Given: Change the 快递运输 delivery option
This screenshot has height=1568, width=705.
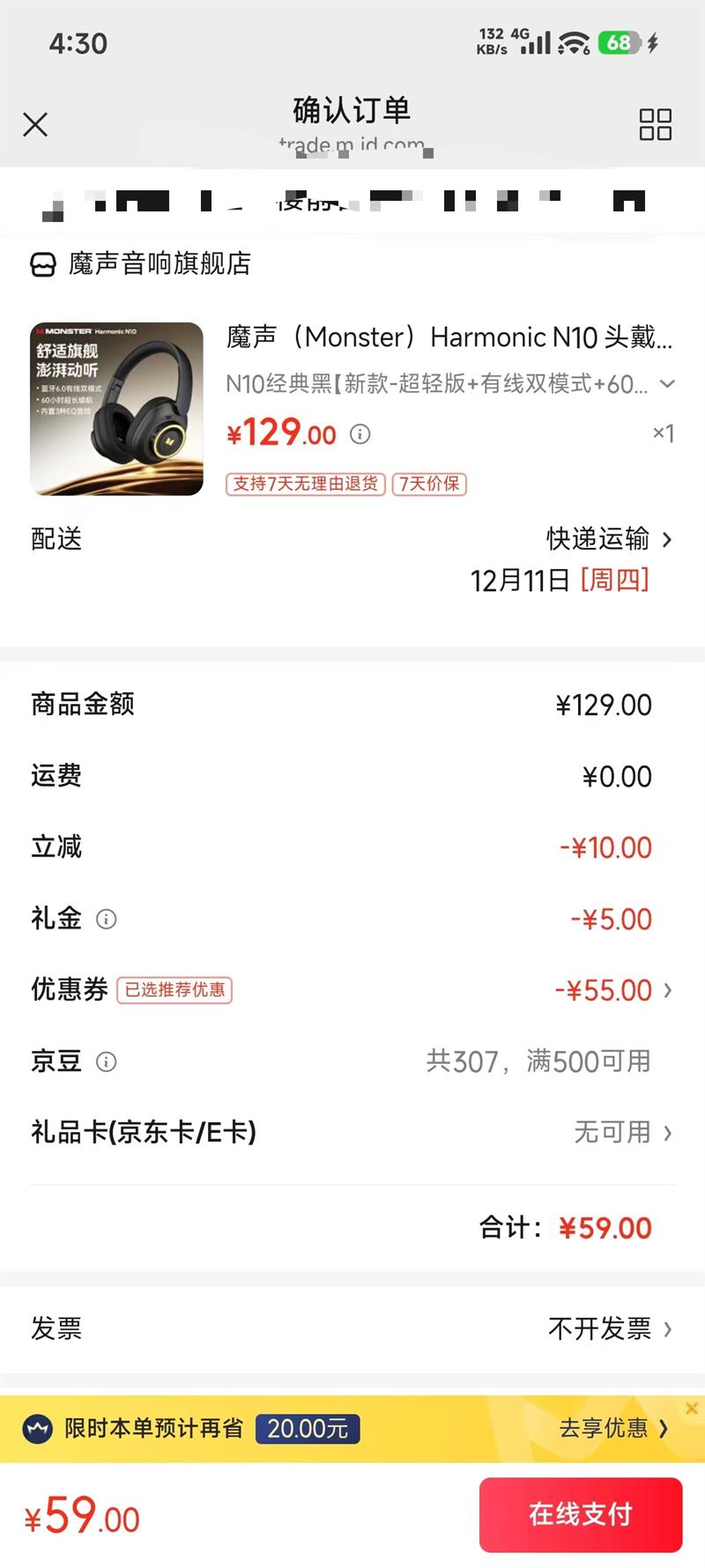Looking at the screenshot, I should tap(608, 539).
